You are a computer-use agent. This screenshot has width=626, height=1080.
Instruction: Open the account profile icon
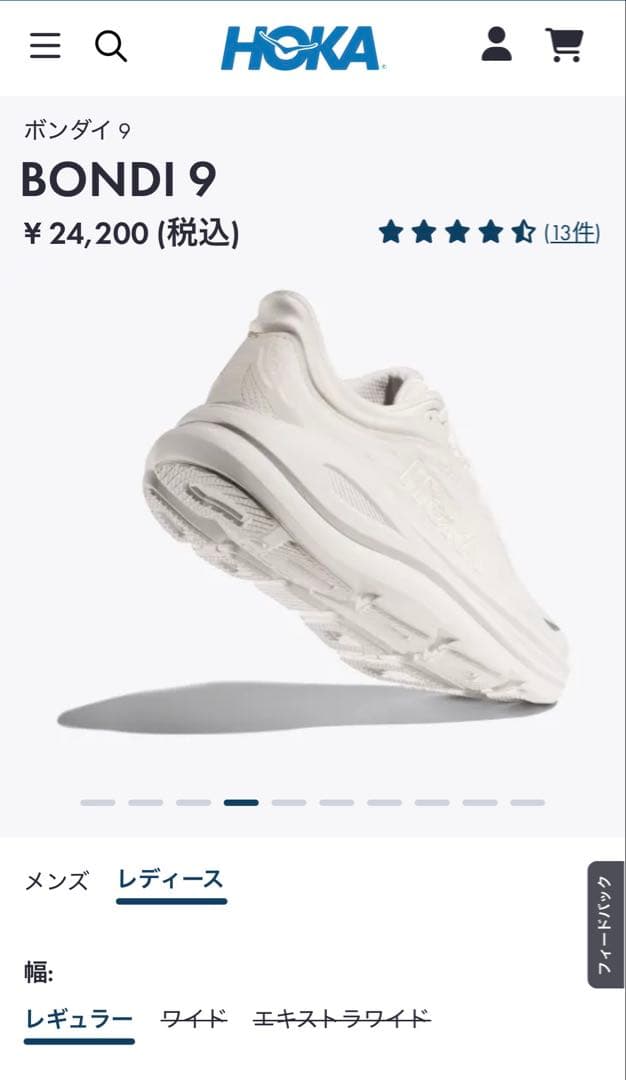tap(496, 45)
